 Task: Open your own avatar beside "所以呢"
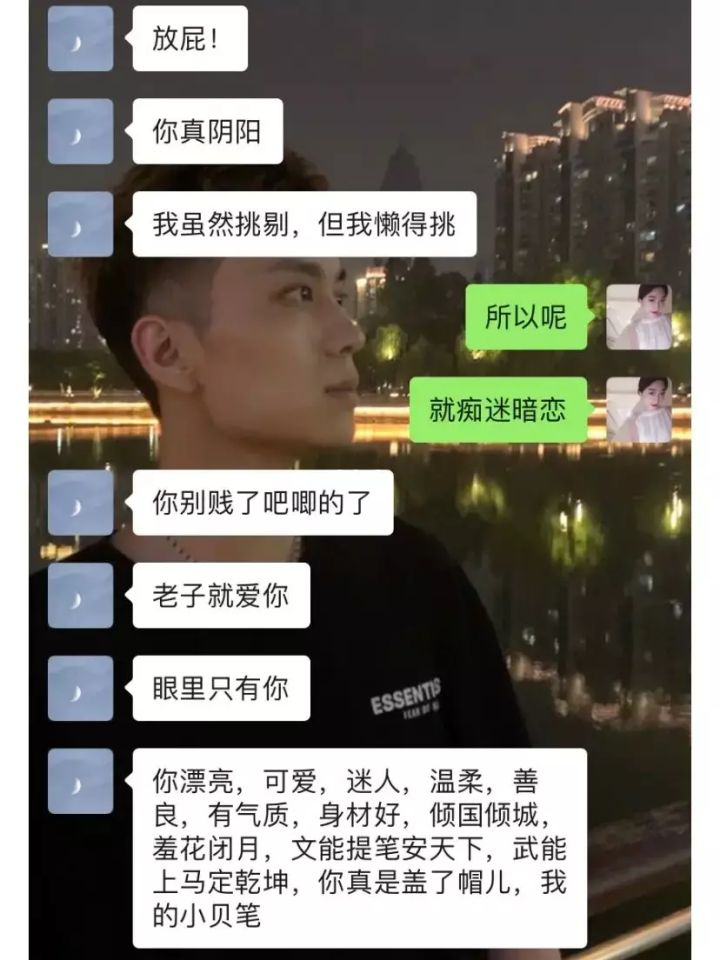coord(639,317)
